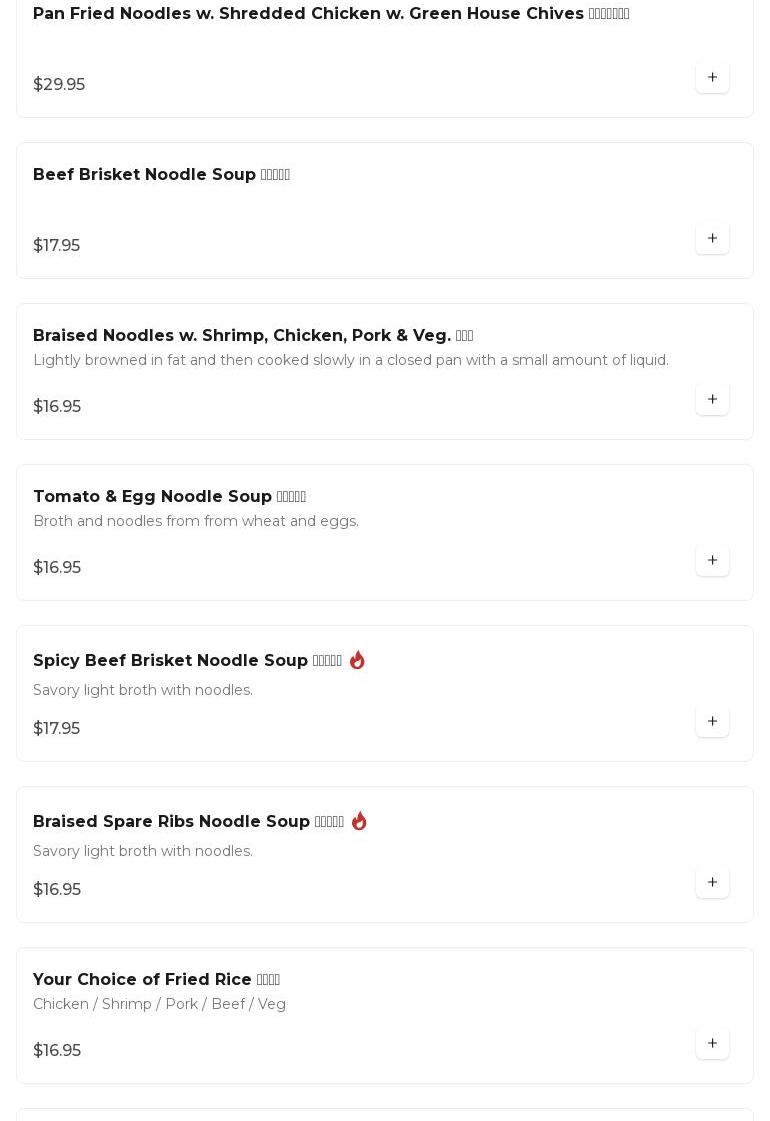Add Tomato & Egg Noodle Soup to order

click(x=712, y=560)
